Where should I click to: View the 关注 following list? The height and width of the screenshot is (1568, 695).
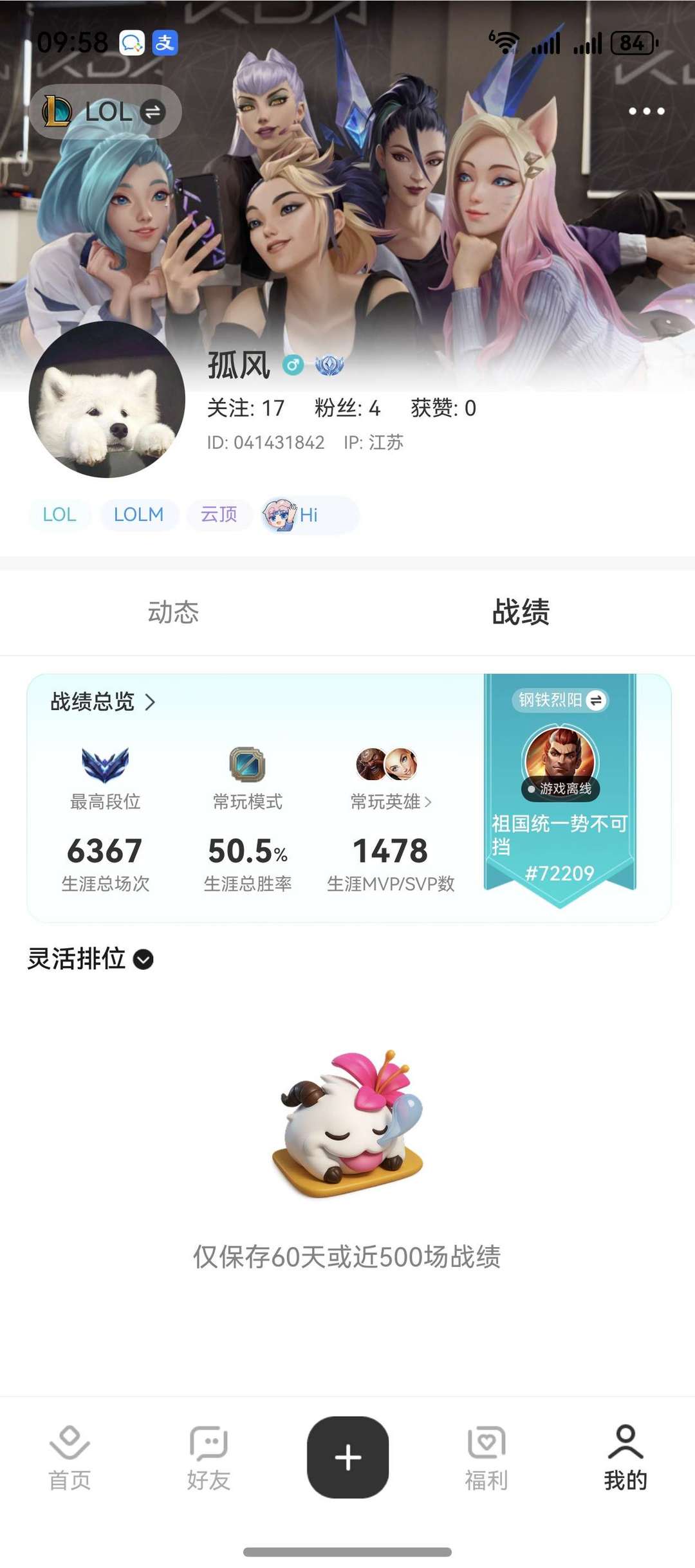click(x=245, y=408)
